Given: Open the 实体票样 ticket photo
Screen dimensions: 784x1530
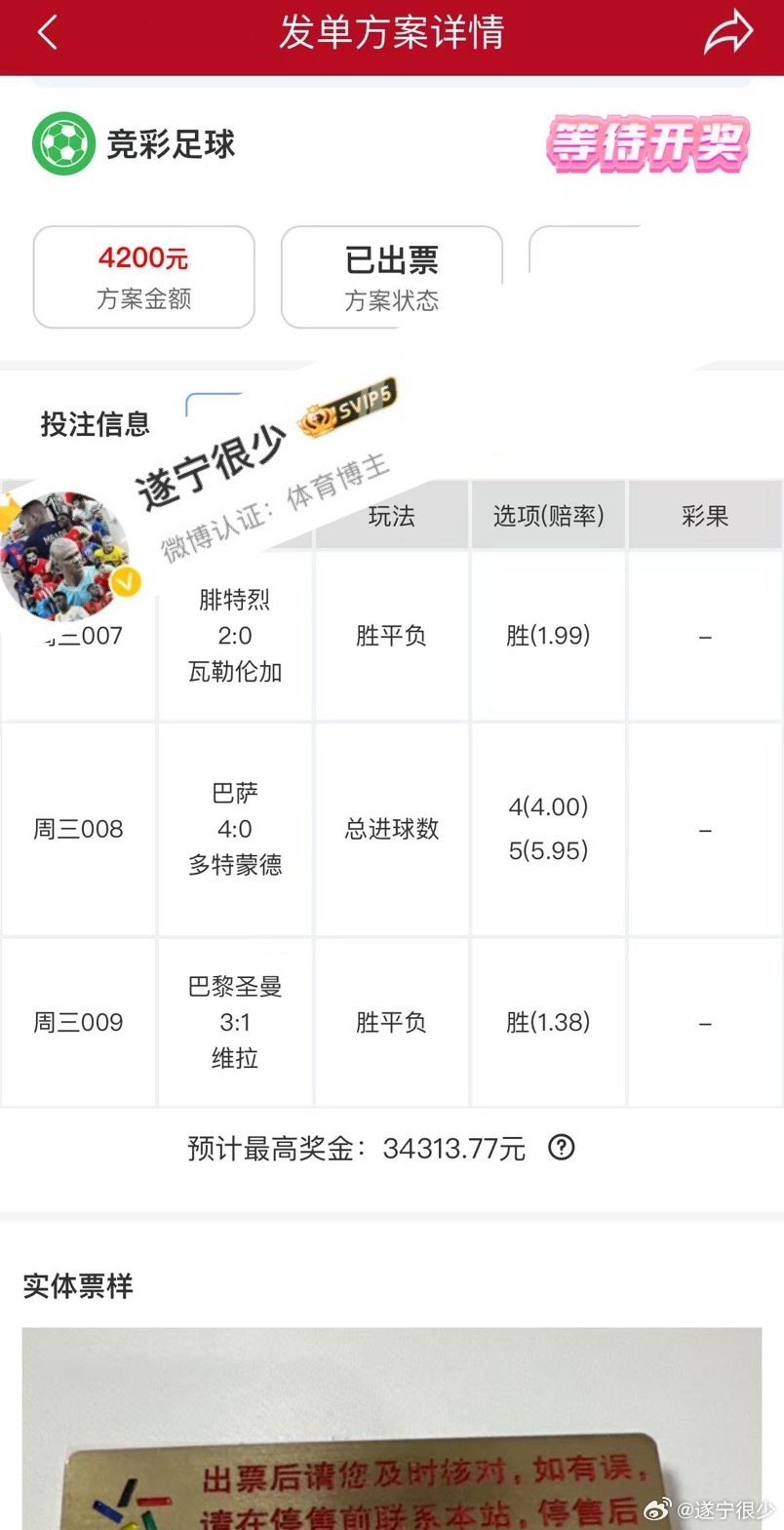Looking at the screenshot, I should pos(390,1429).
